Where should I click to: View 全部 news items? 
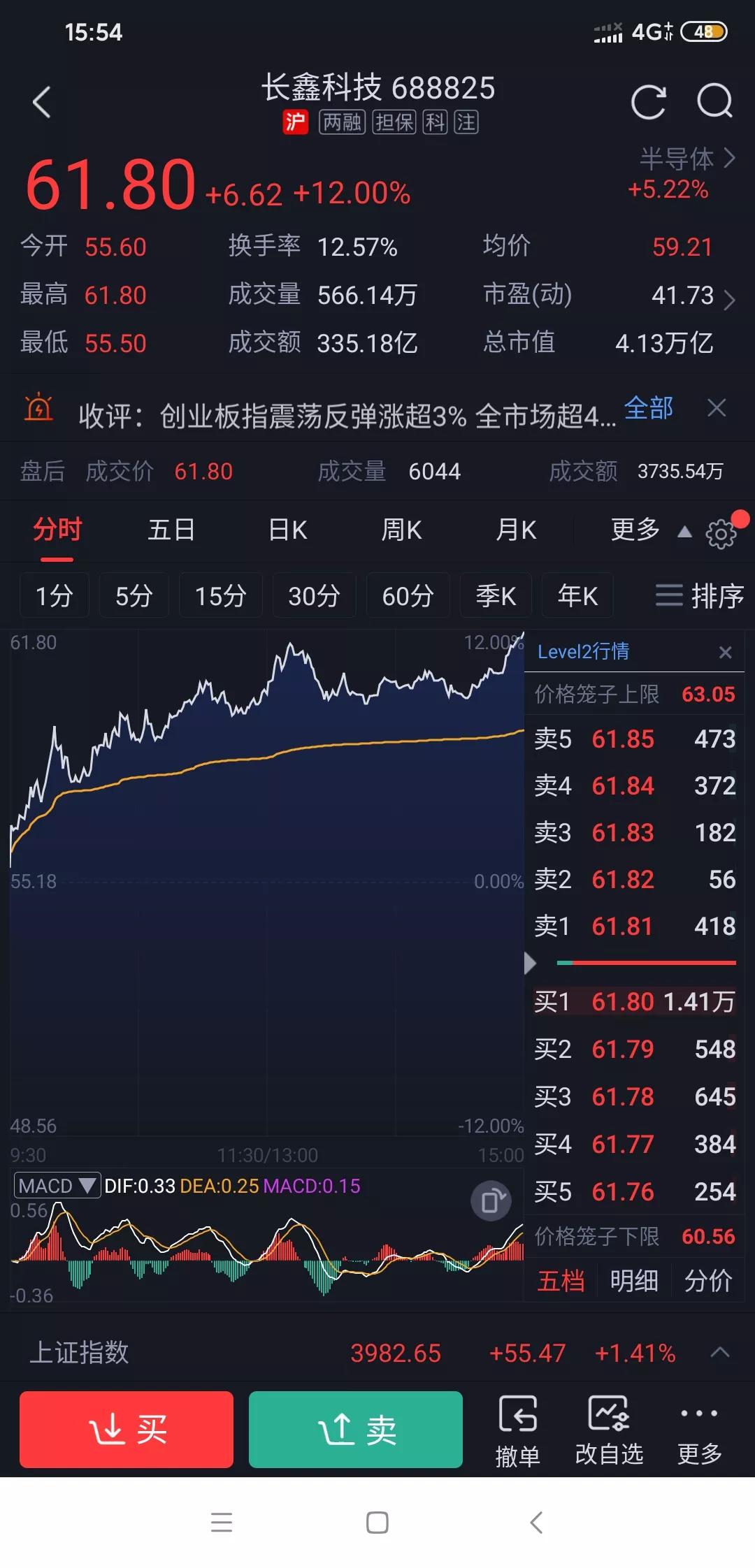coord(648,407)
